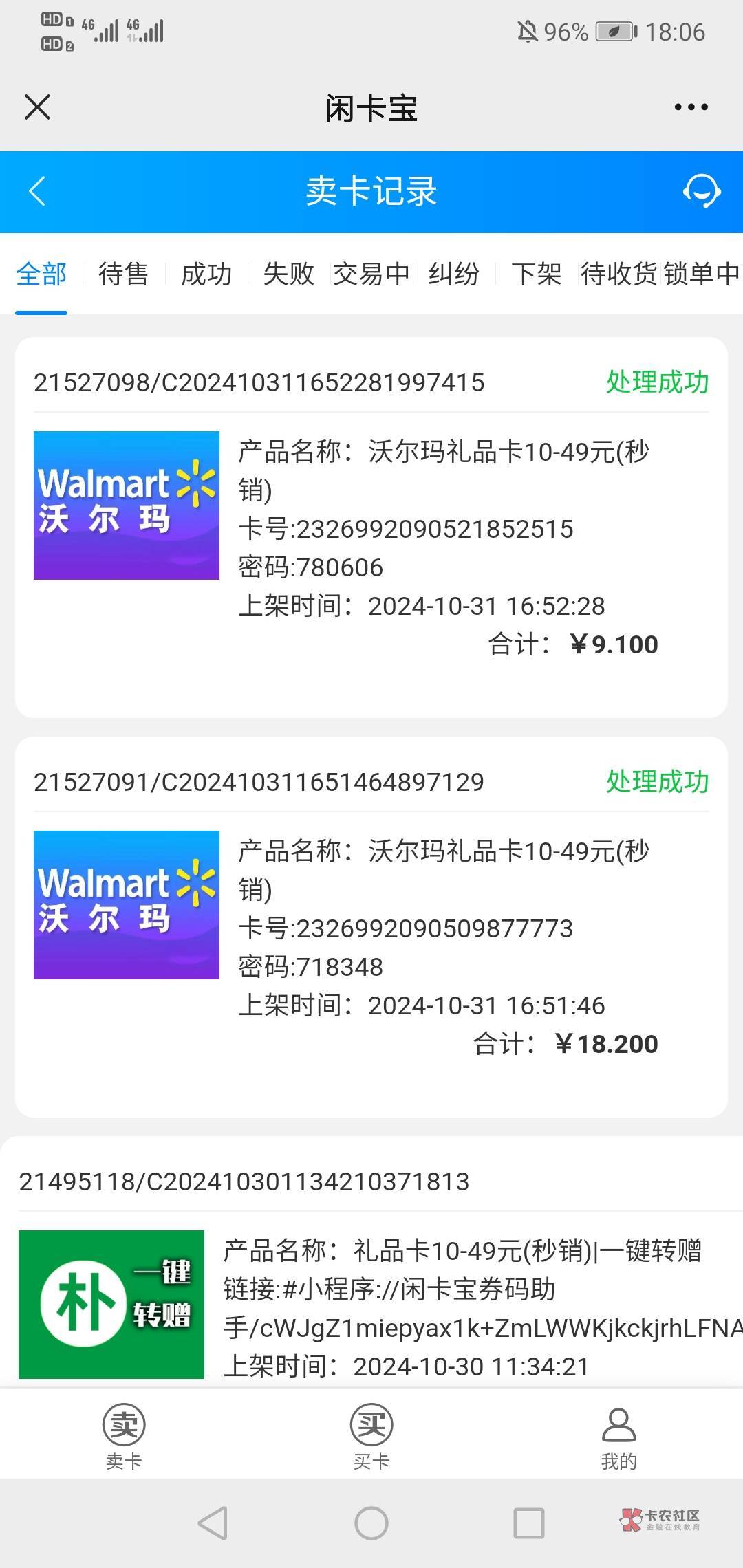This screenshot has height=1568, width=743.
Task: Open the 锁单中 tab
Action: click(702, 274)
